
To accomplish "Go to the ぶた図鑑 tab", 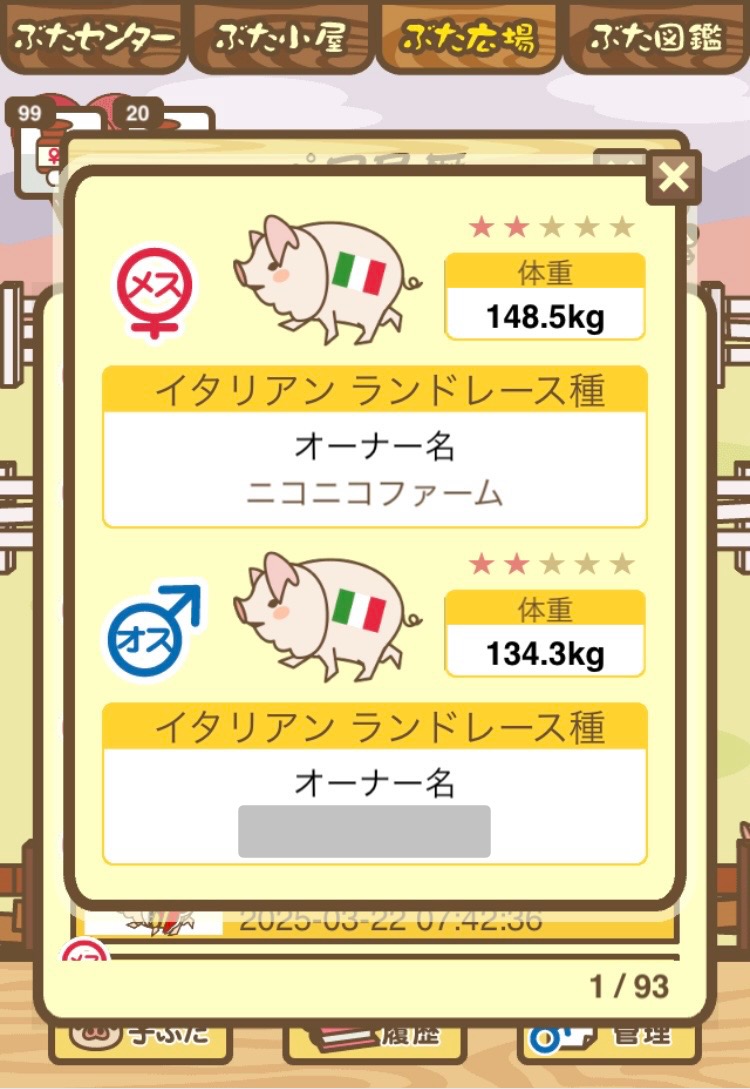I will 656,37.
